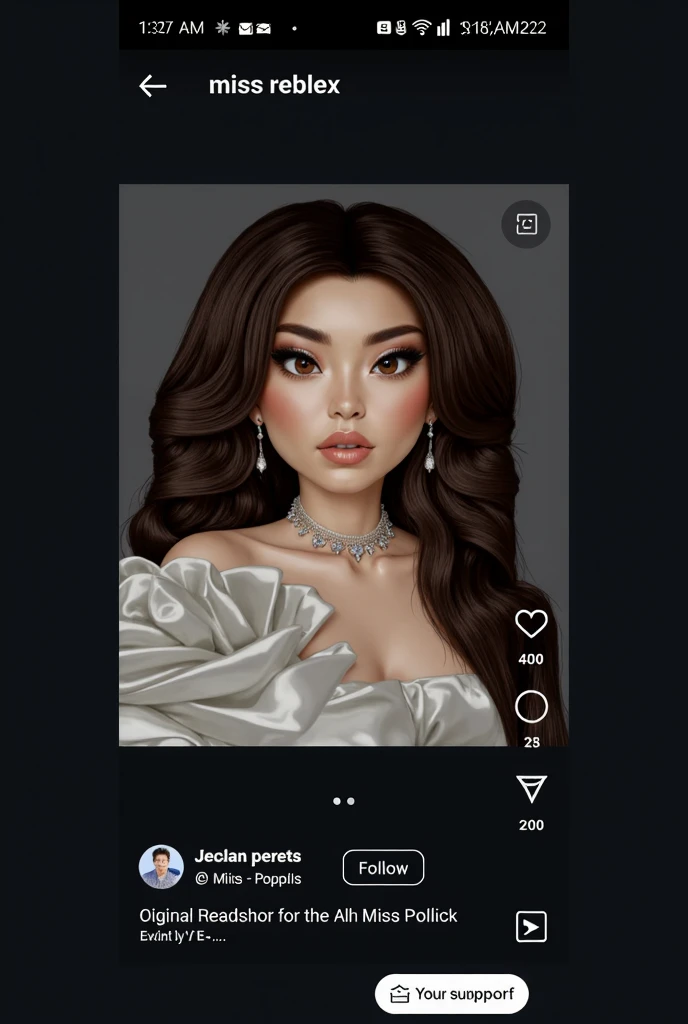Share the post with the triangle icon
This screenshot has width=688, height=1024.
point(531,790)
